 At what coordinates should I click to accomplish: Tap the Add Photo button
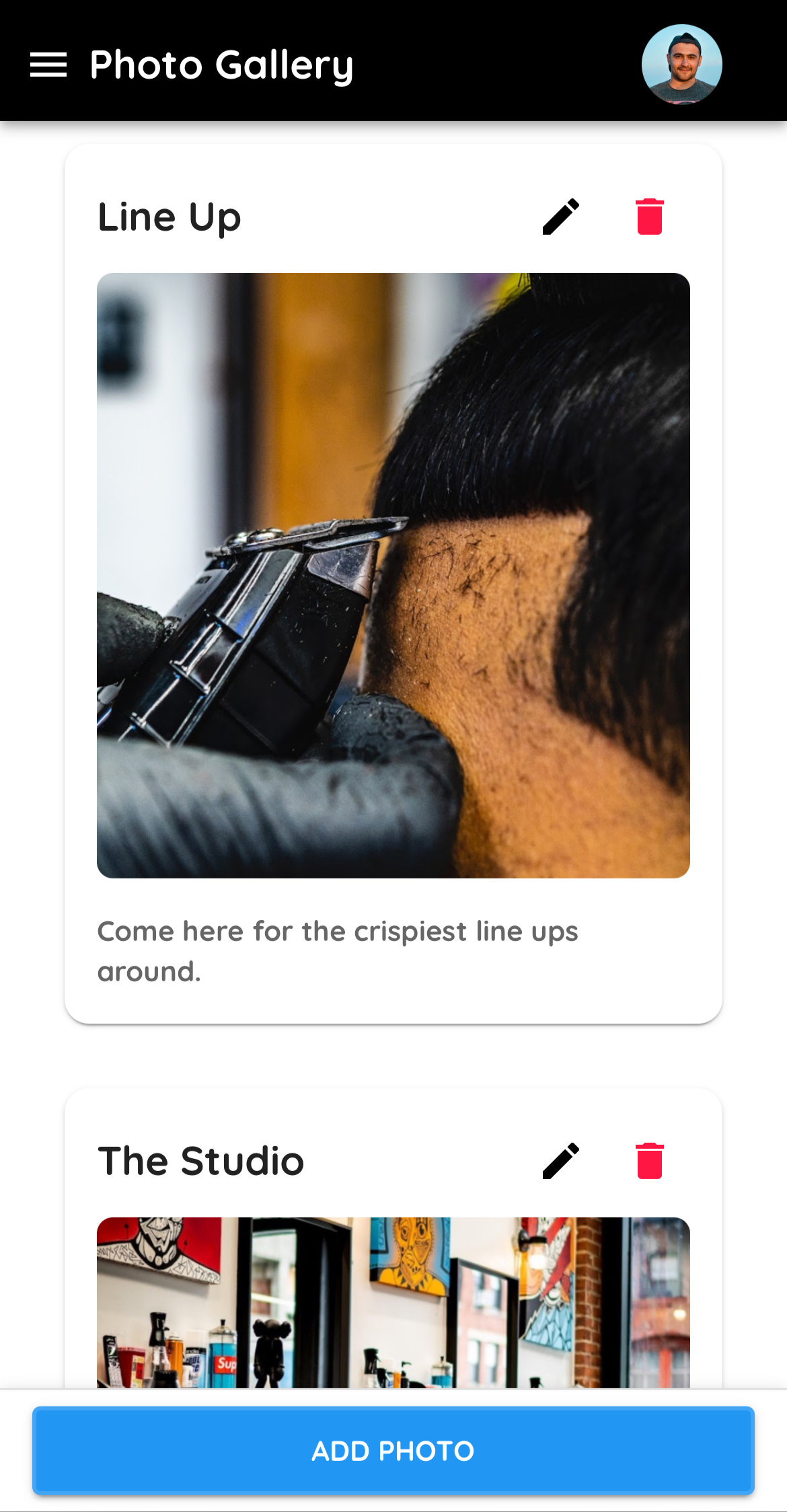(394, 1450)
